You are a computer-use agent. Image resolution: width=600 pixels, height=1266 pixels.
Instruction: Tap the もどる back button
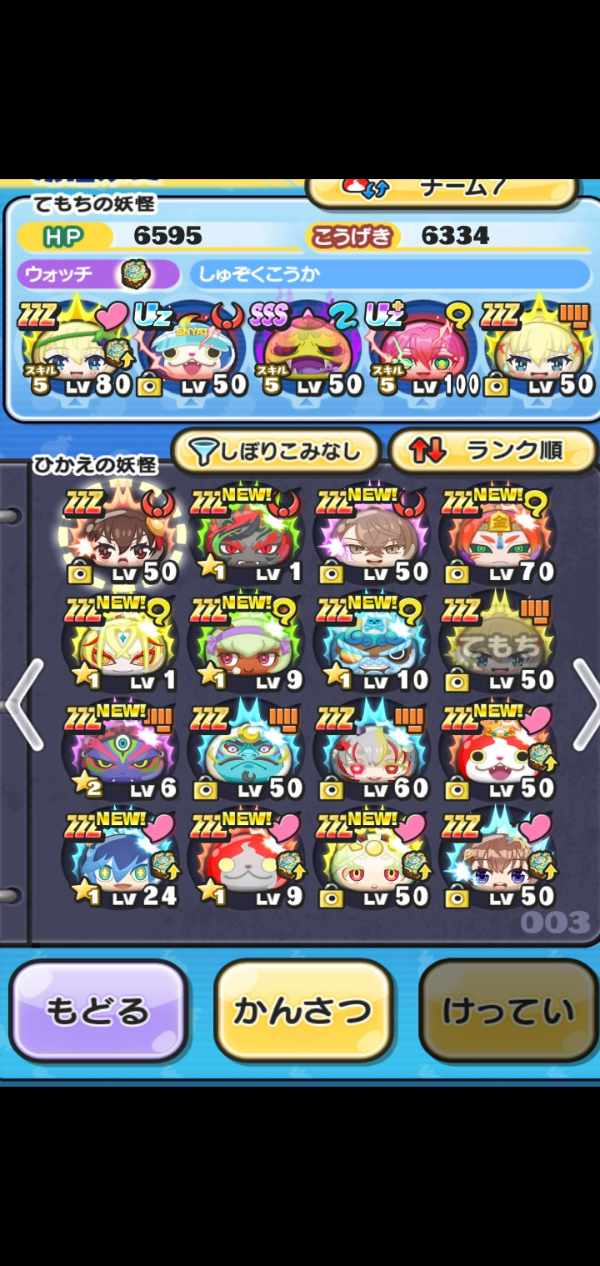point(98,1010)
